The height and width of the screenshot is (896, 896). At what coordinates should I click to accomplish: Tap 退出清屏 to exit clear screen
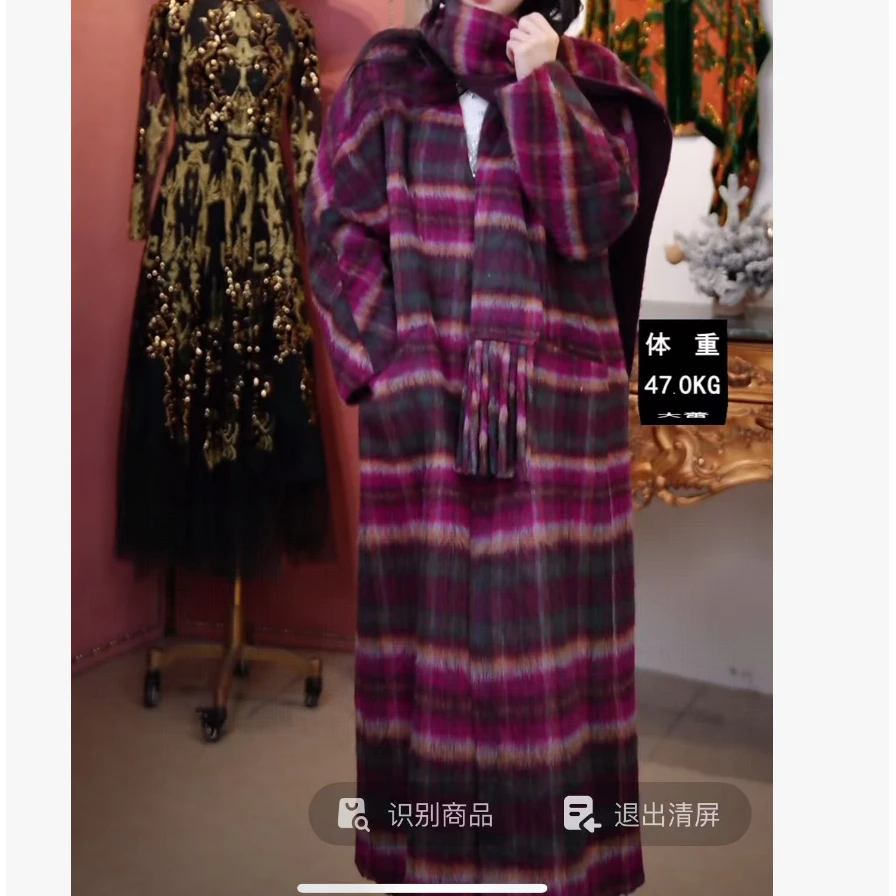[642, 815]
